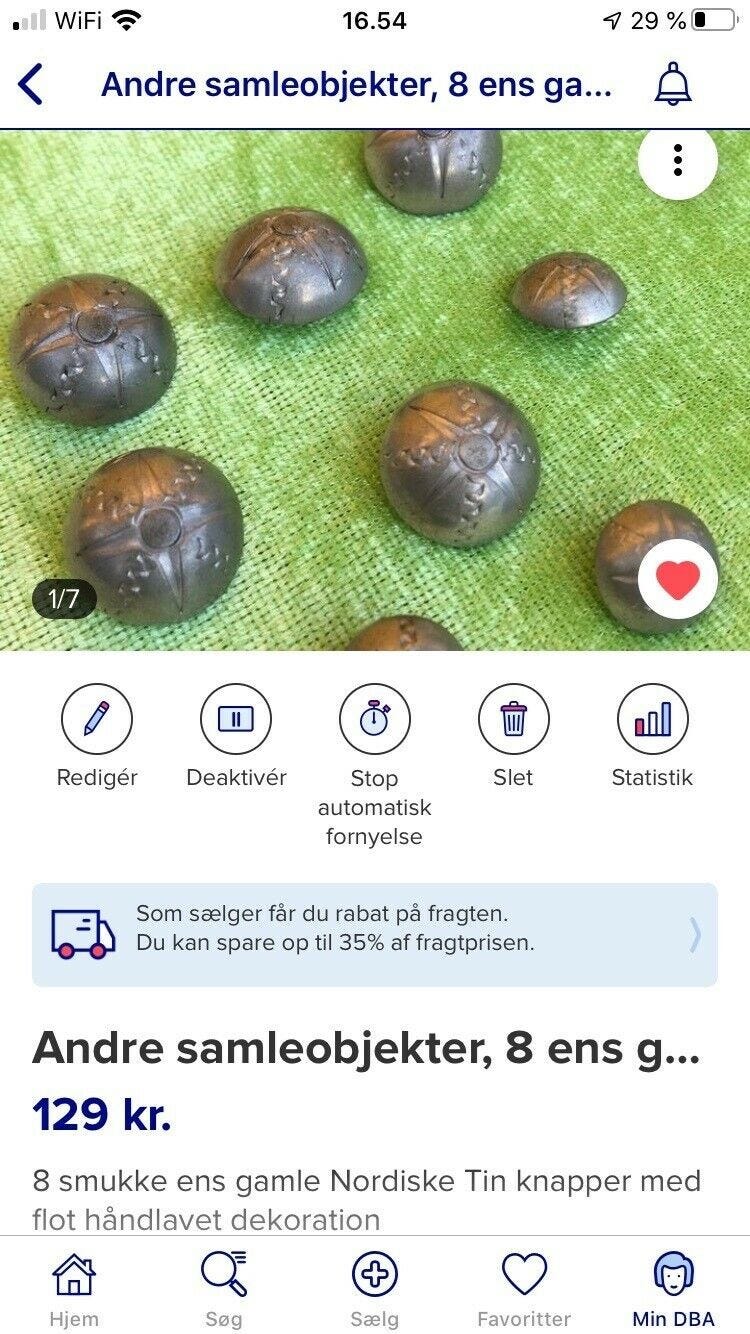Open notifications via the bell icon

(674, 84)
